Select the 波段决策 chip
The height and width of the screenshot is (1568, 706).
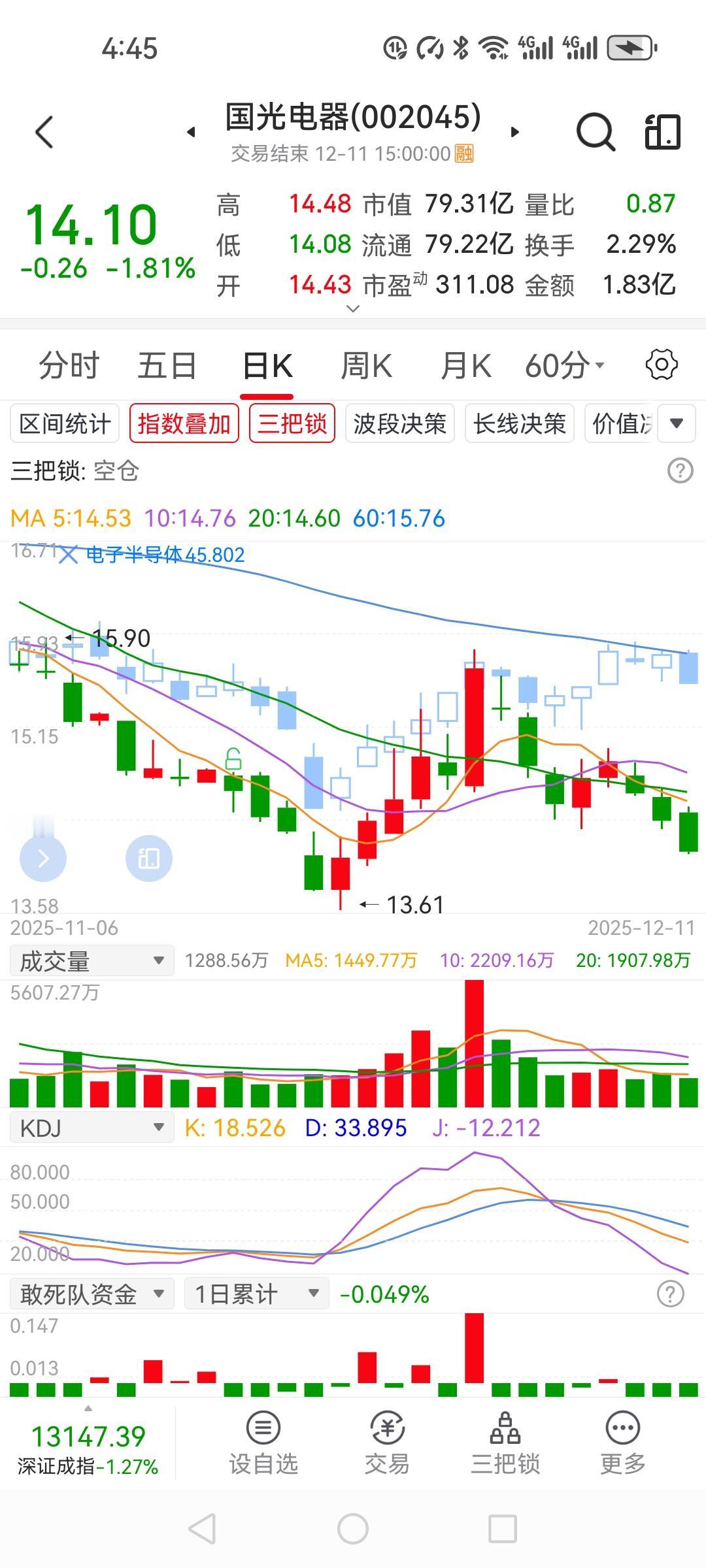click(x=399, y=423)
